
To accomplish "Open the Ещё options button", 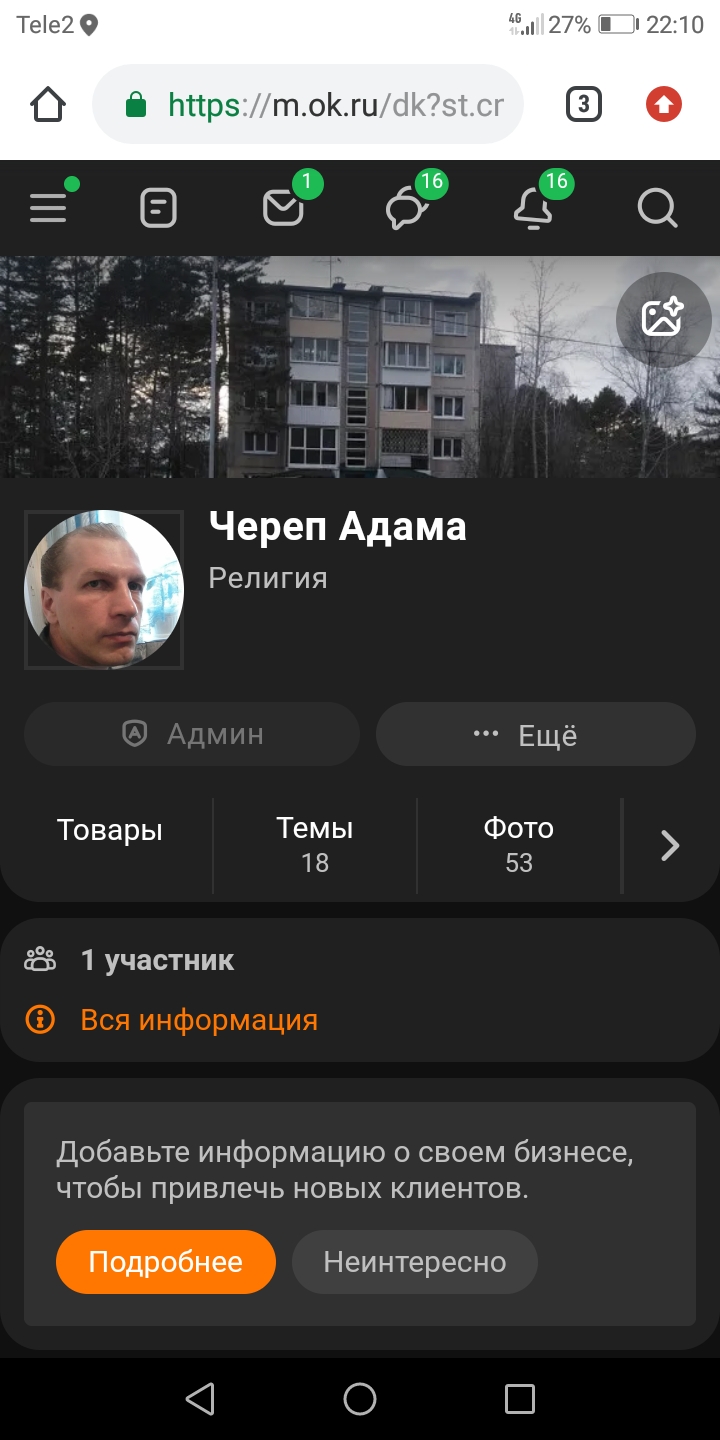I will 535,735.
